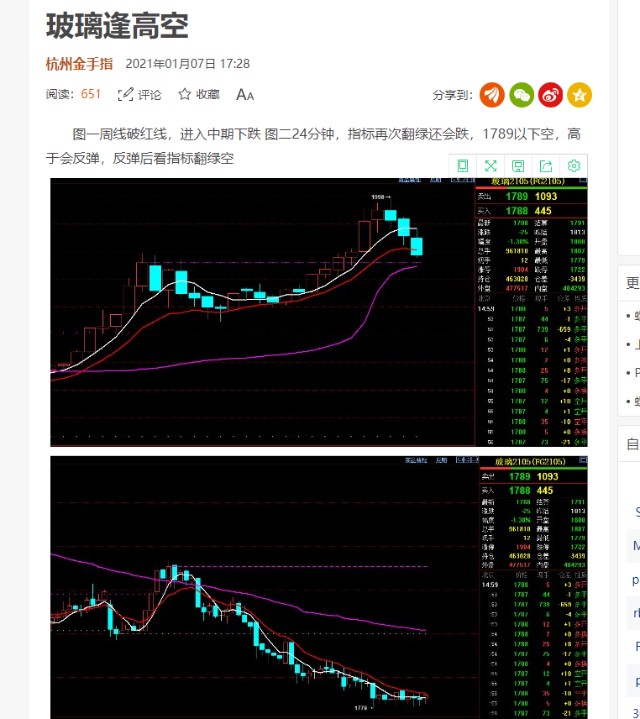Tap the share icon in image toolbar

pyautogui.click(x=546, y=166)
